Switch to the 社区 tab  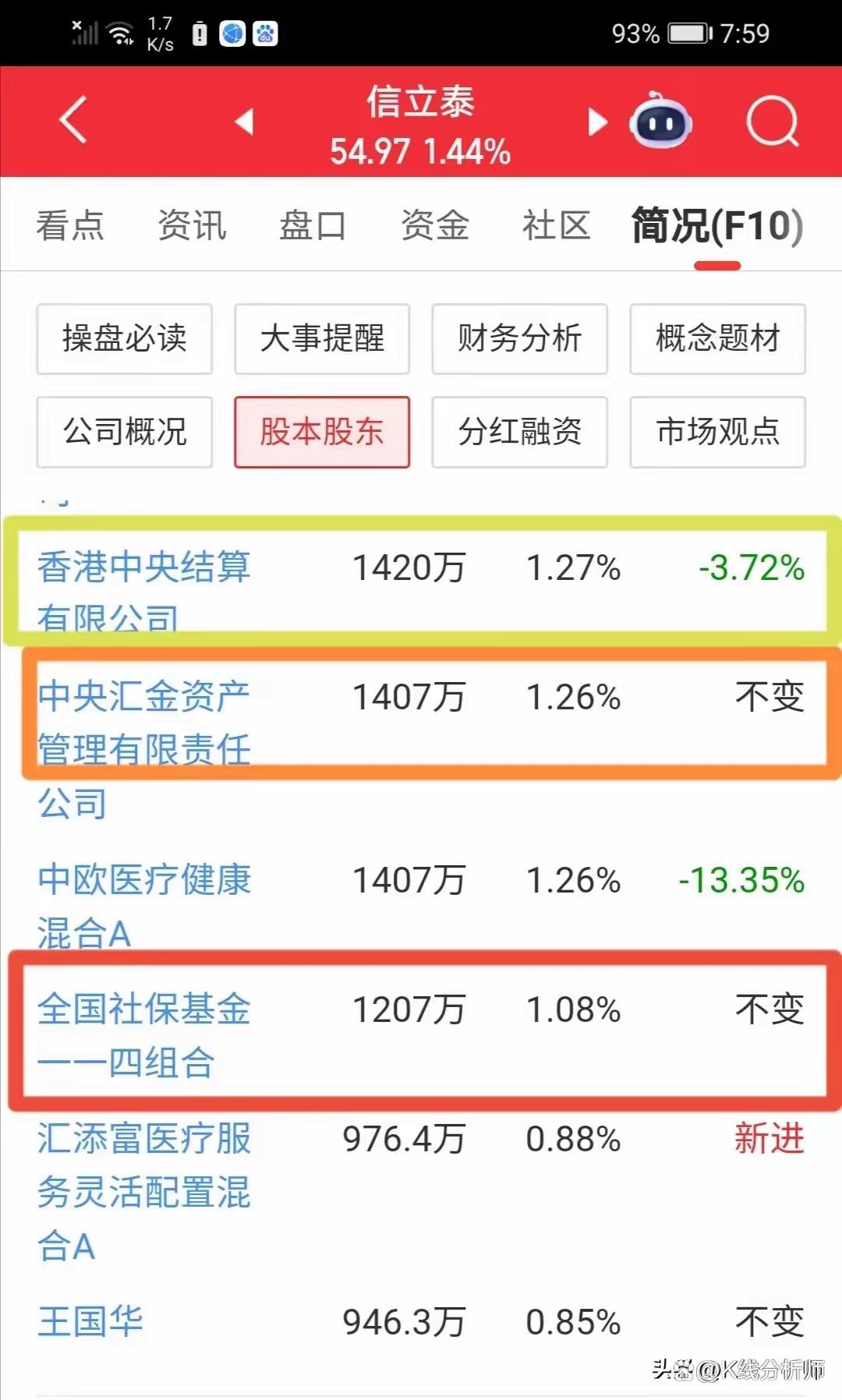556,226
